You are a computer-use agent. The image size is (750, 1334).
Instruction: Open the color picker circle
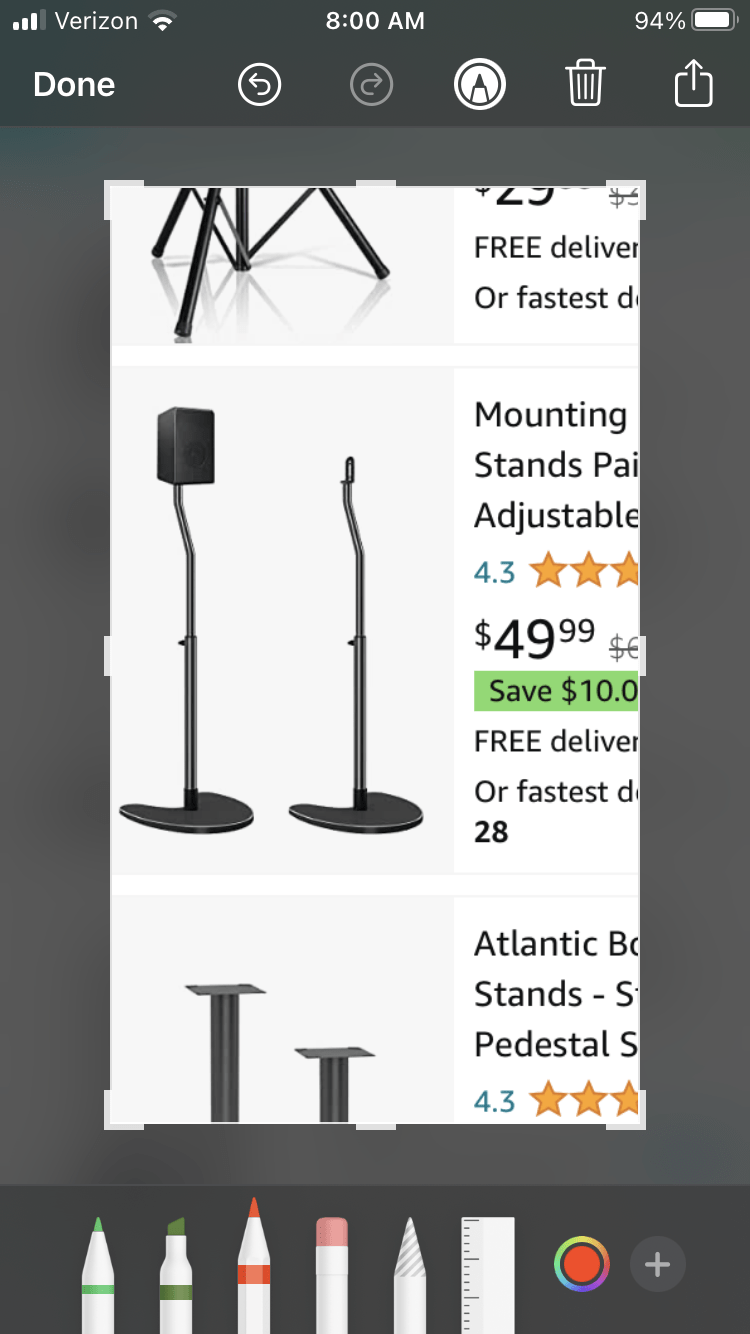tap(581, 1265)
